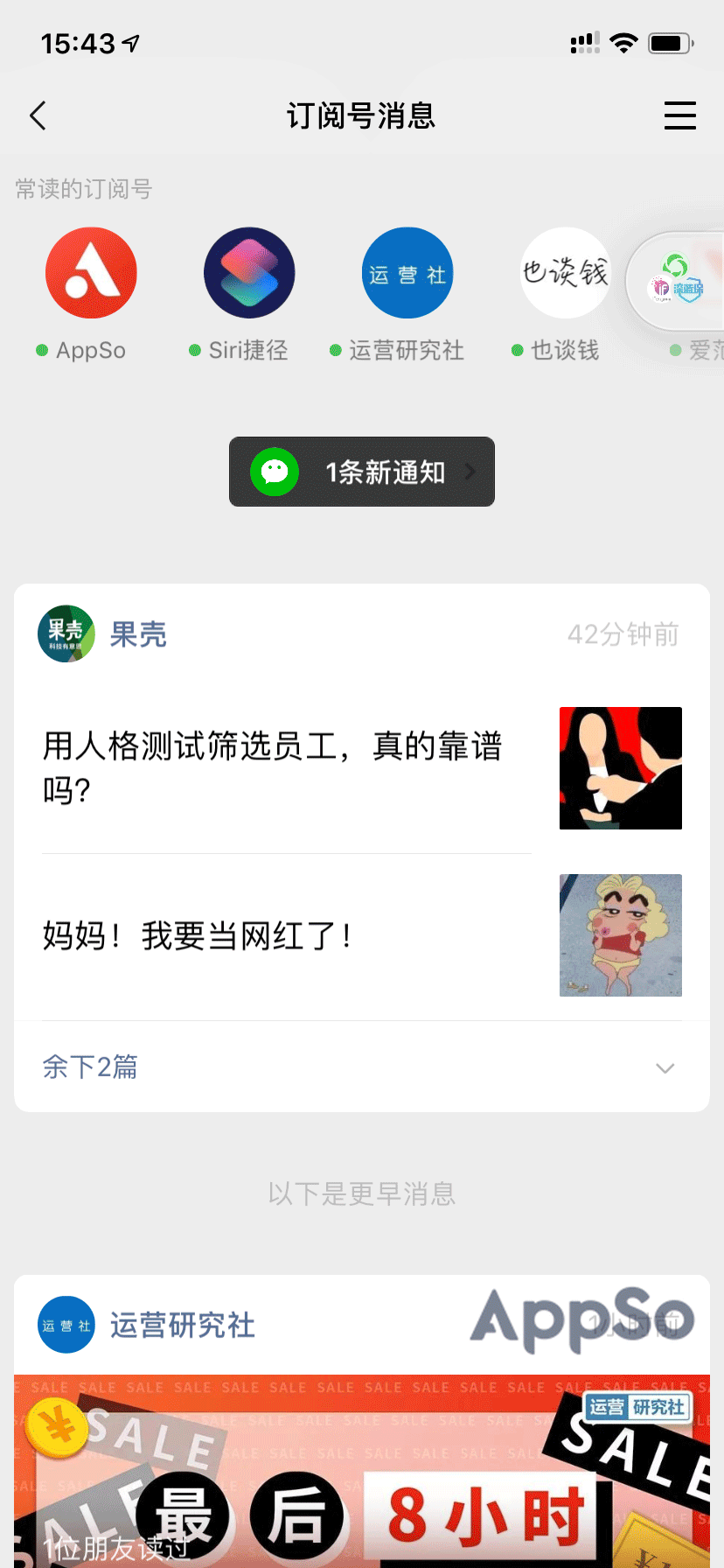
Task: Open the SALE 最后8小时 banner article
Action: 362,1471
